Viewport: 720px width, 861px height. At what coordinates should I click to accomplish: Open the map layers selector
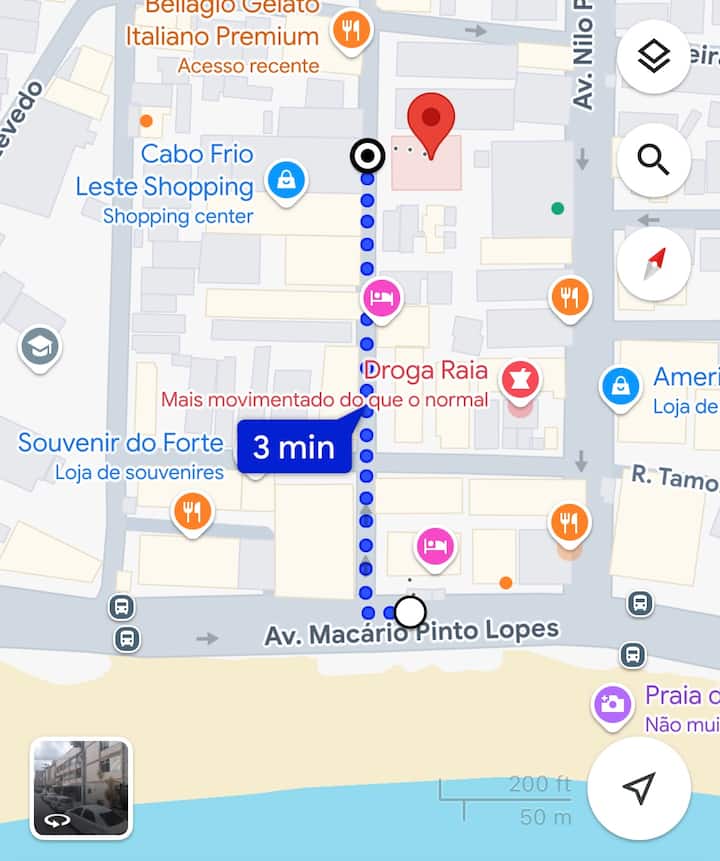tap(653, 57)
